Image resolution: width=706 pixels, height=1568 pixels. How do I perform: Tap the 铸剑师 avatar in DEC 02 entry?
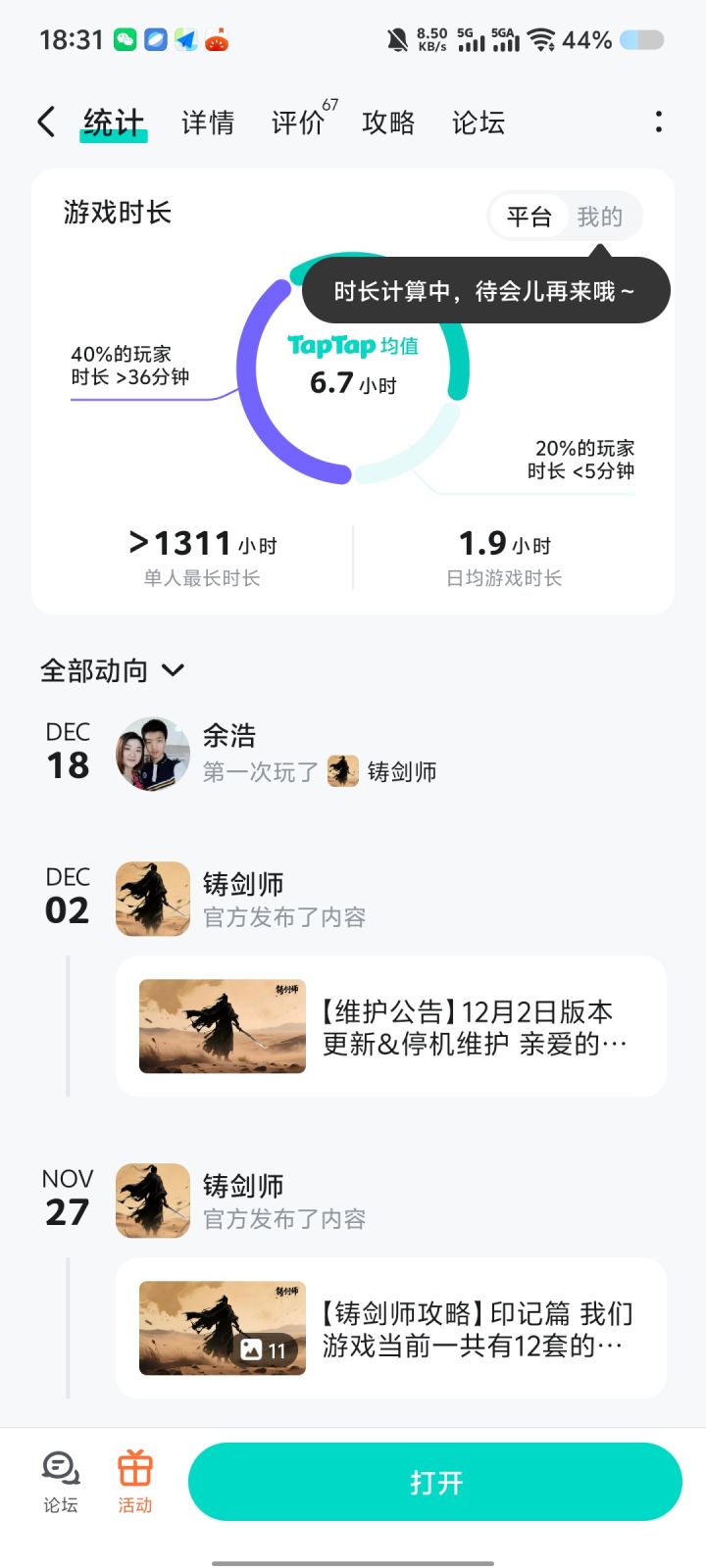pos(152,899)
